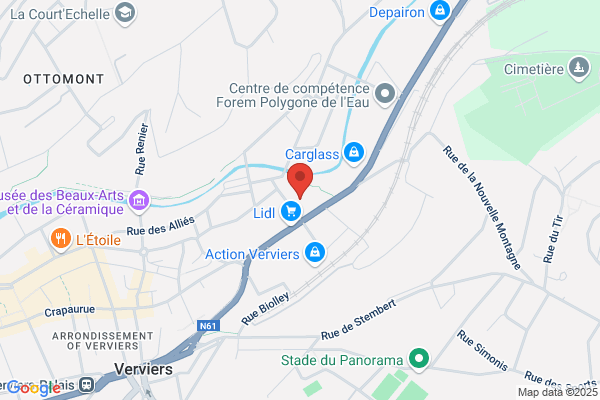Open the Verviers-Palais train station marker
Image resolution: width=600 pixels, height=400 pixels.
click(x=87, y=384)
